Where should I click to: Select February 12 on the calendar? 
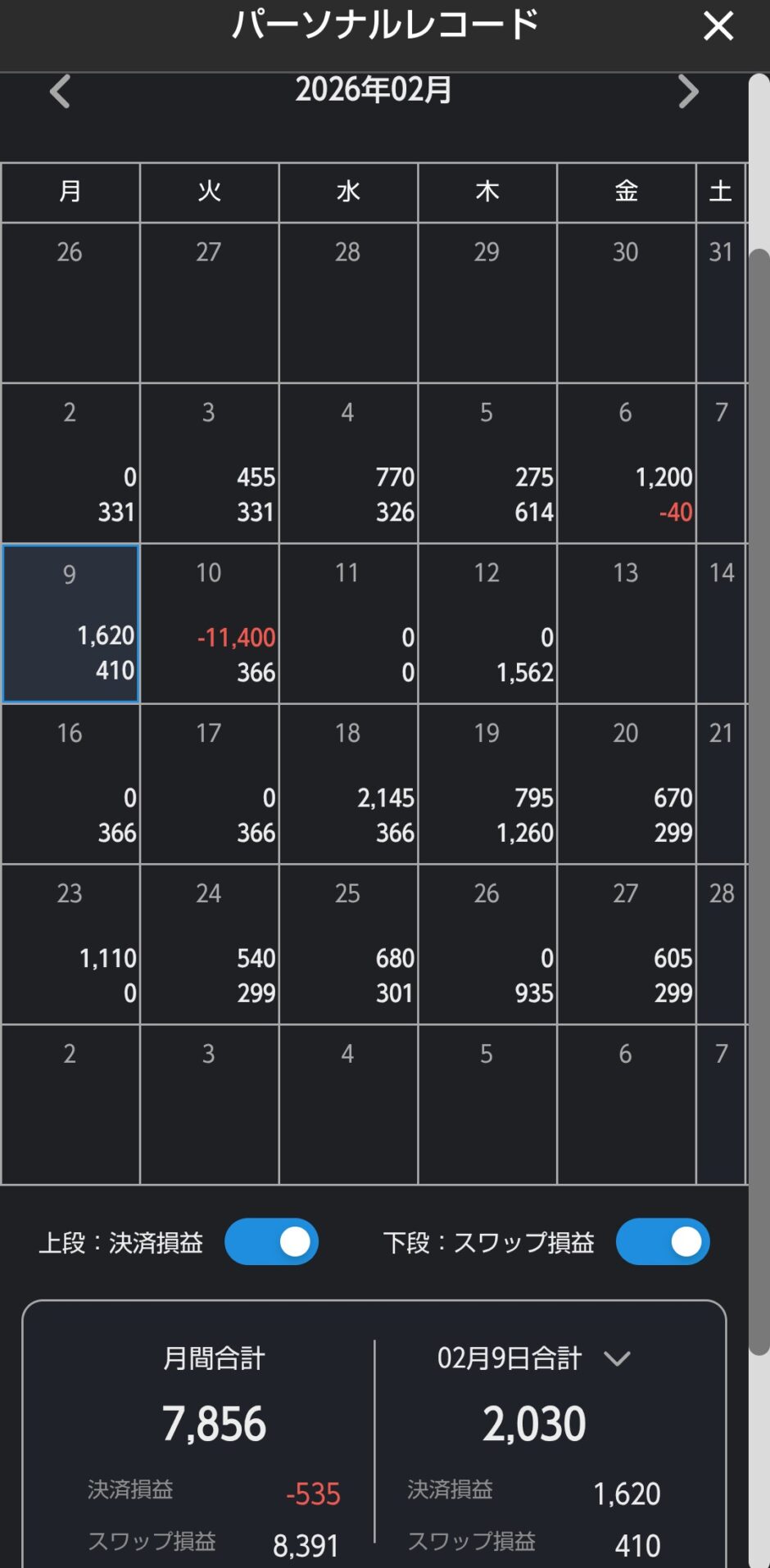click(487, 623)
